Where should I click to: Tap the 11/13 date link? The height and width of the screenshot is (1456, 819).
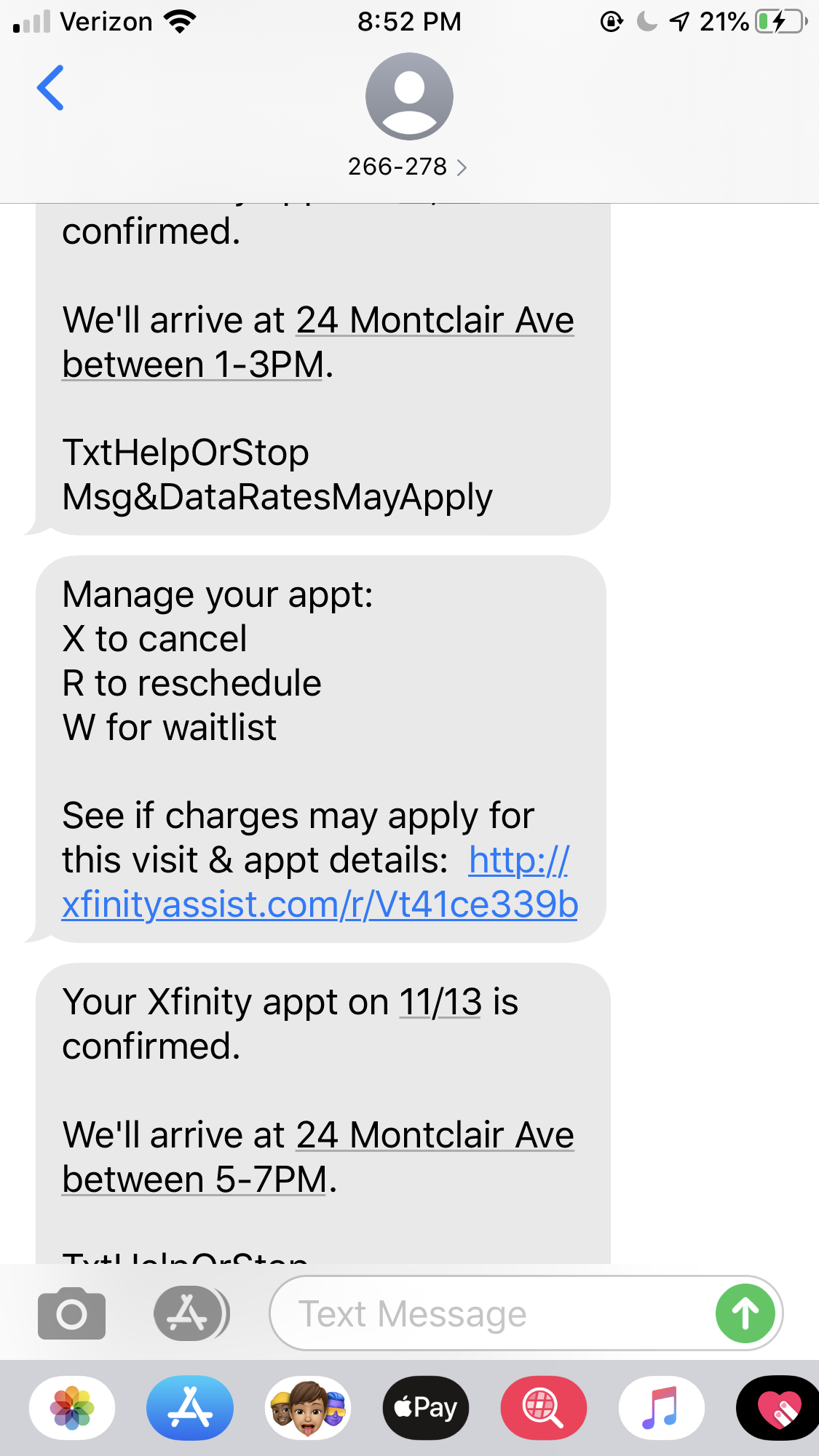tap(440, 1002)
